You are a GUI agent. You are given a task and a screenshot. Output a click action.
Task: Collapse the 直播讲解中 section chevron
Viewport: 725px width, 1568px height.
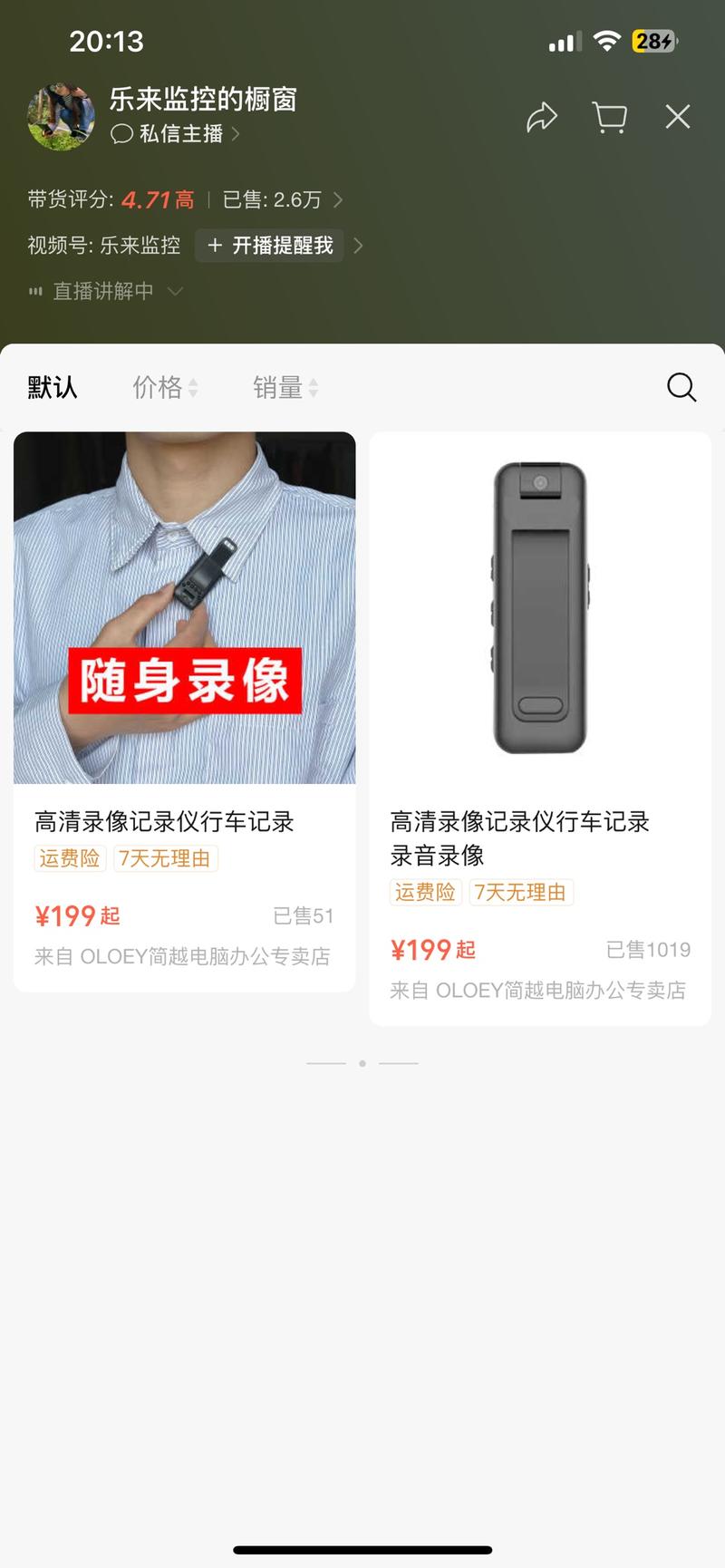click(x=176, y=292)
